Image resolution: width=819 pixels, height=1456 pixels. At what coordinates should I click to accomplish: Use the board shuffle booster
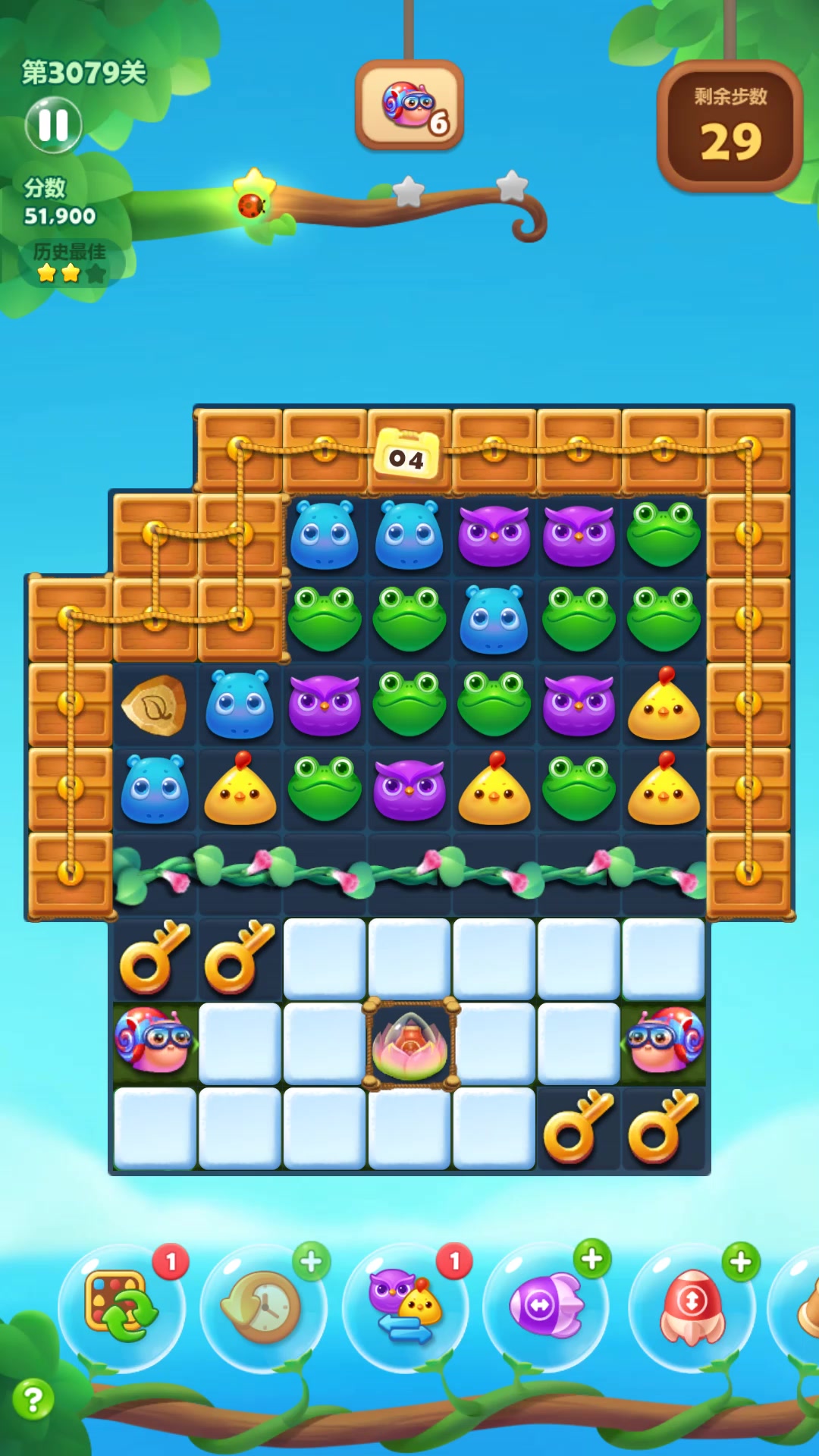[121, 1306]
